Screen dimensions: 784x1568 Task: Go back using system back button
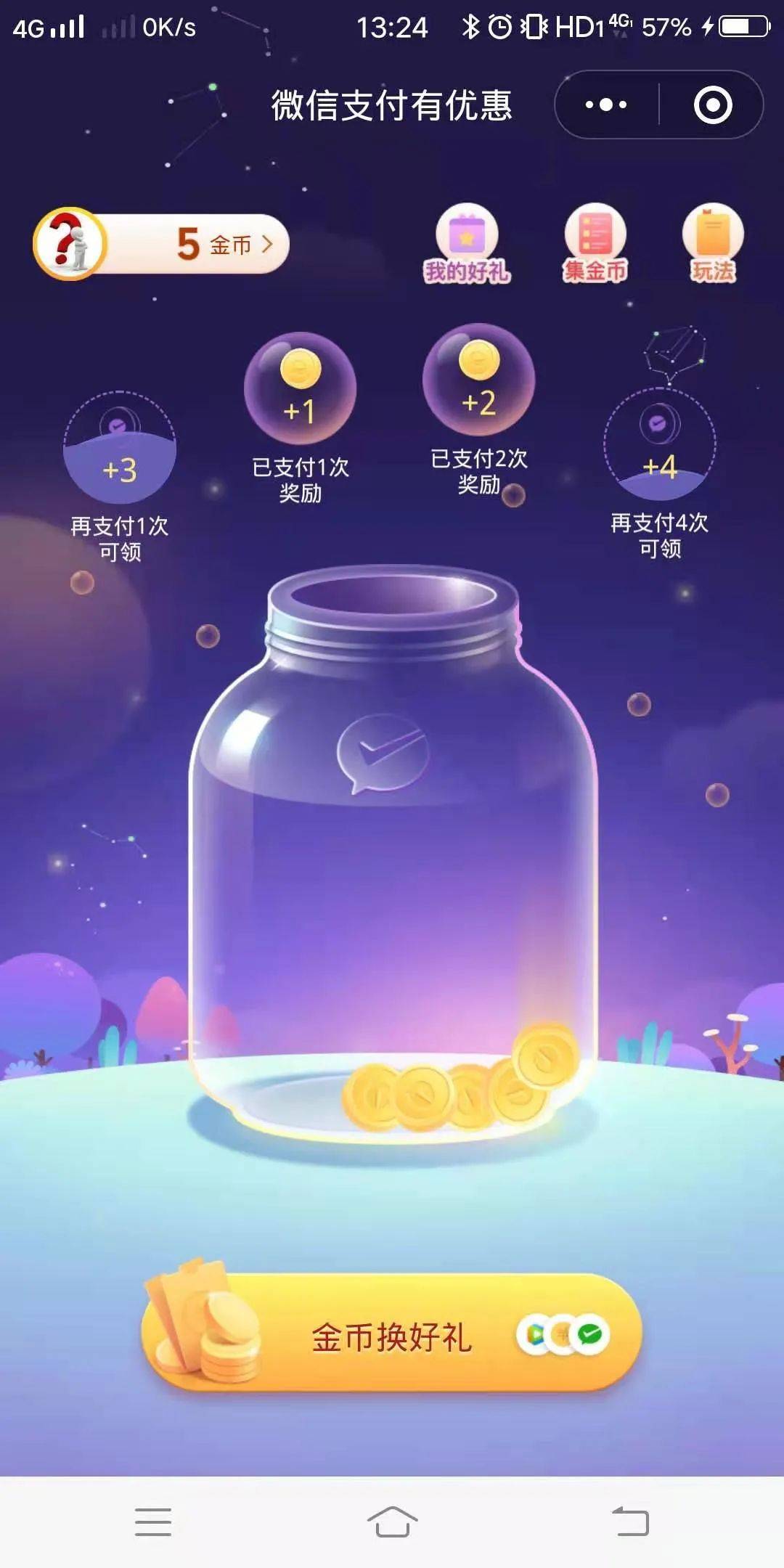coord(630,1522)
